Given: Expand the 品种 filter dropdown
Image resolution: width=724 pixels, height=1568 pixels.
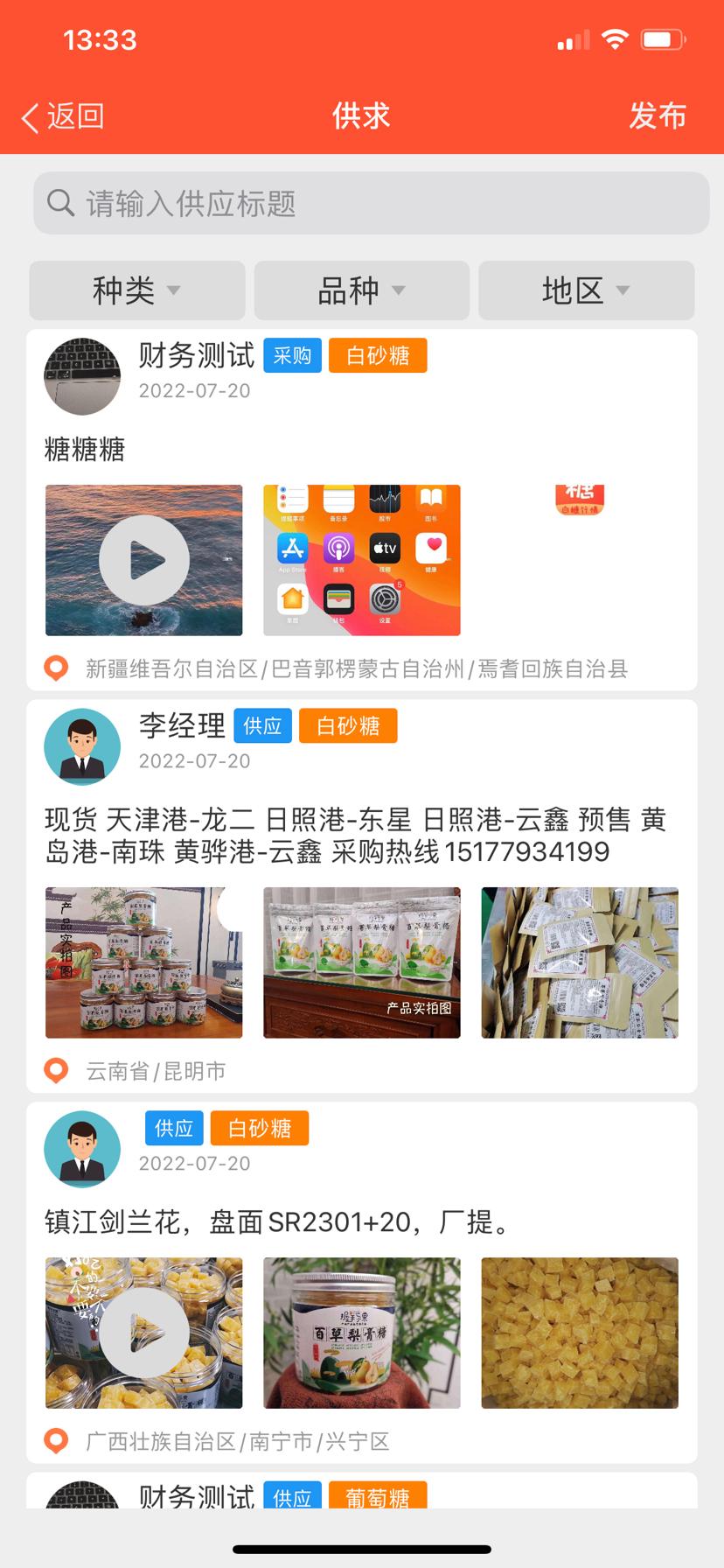Looking at the screenshot, I should [x=361, y=290].
